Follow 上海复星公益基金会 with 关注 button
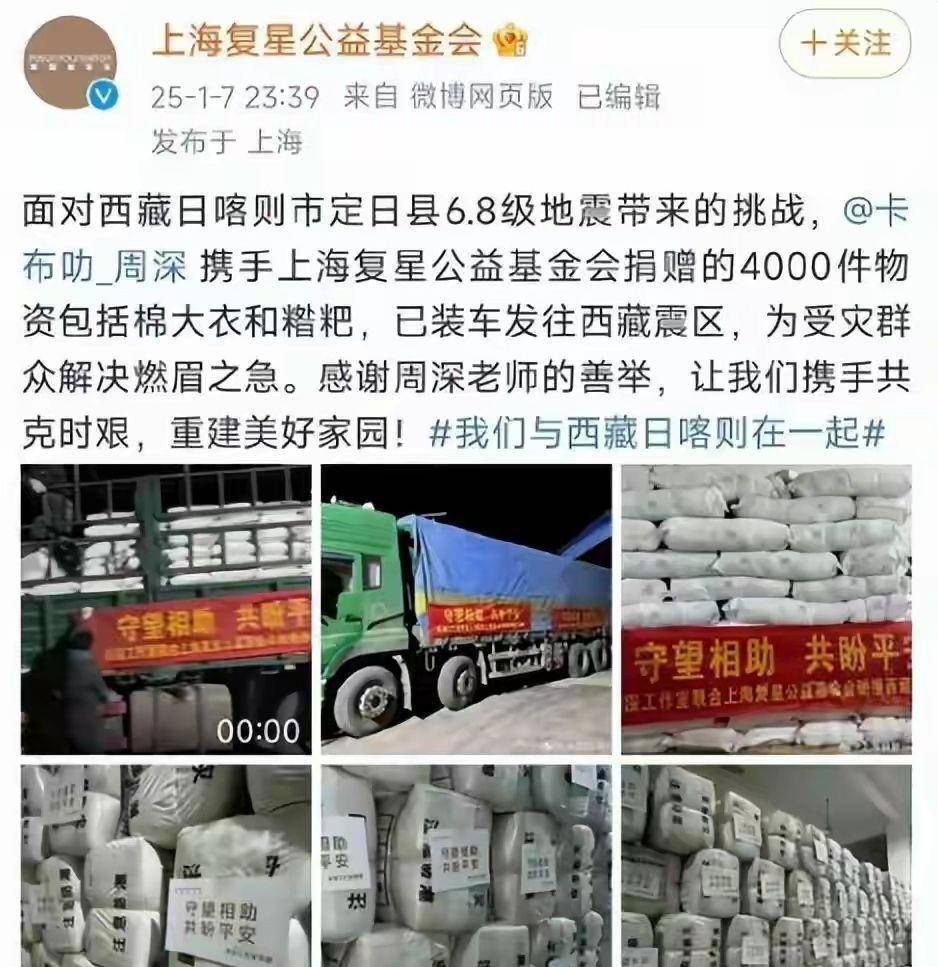The height and width of the screenshot is (967, 938). (x=848, y=43)
